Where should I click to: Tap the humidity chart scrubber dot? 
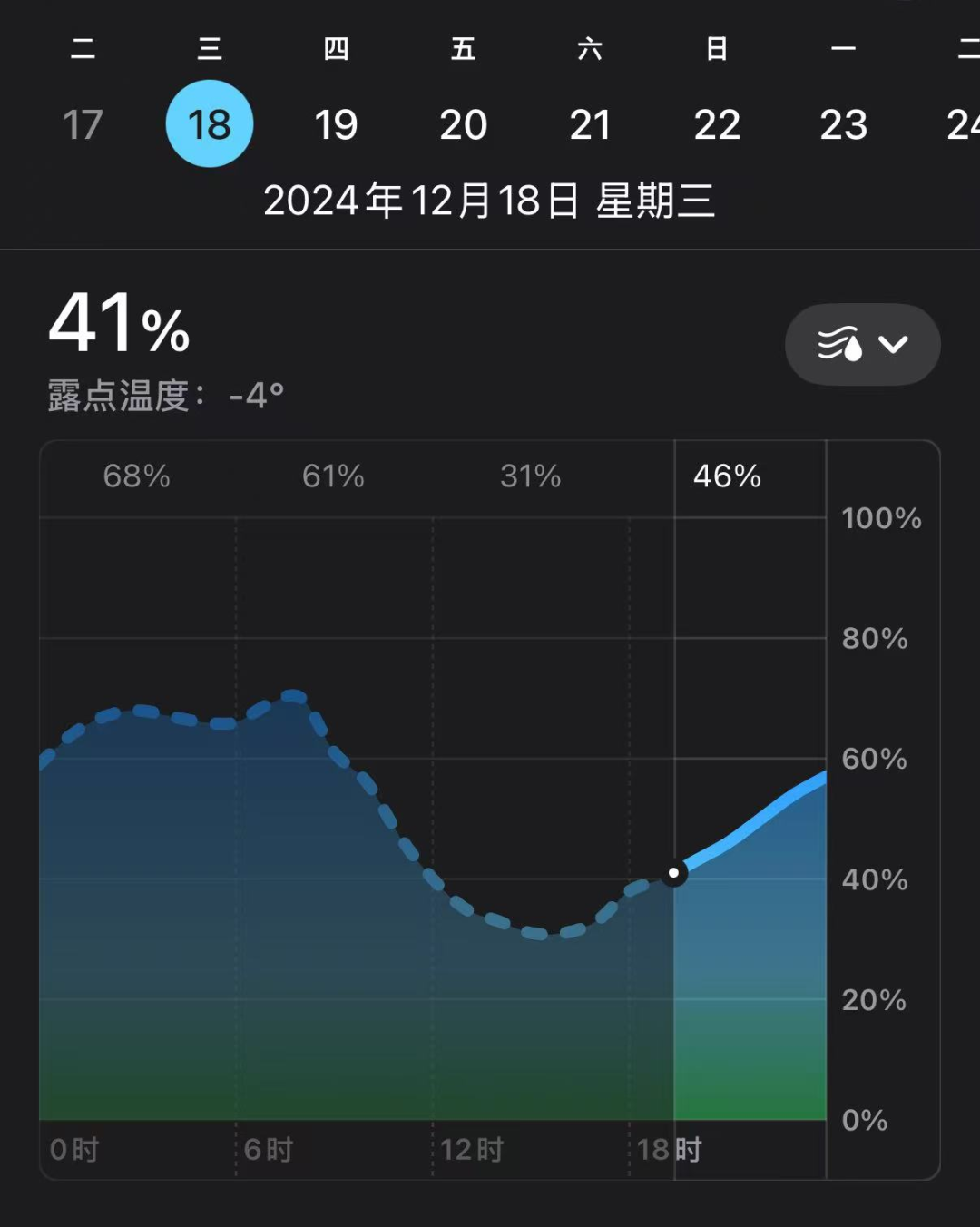(673, 873)
